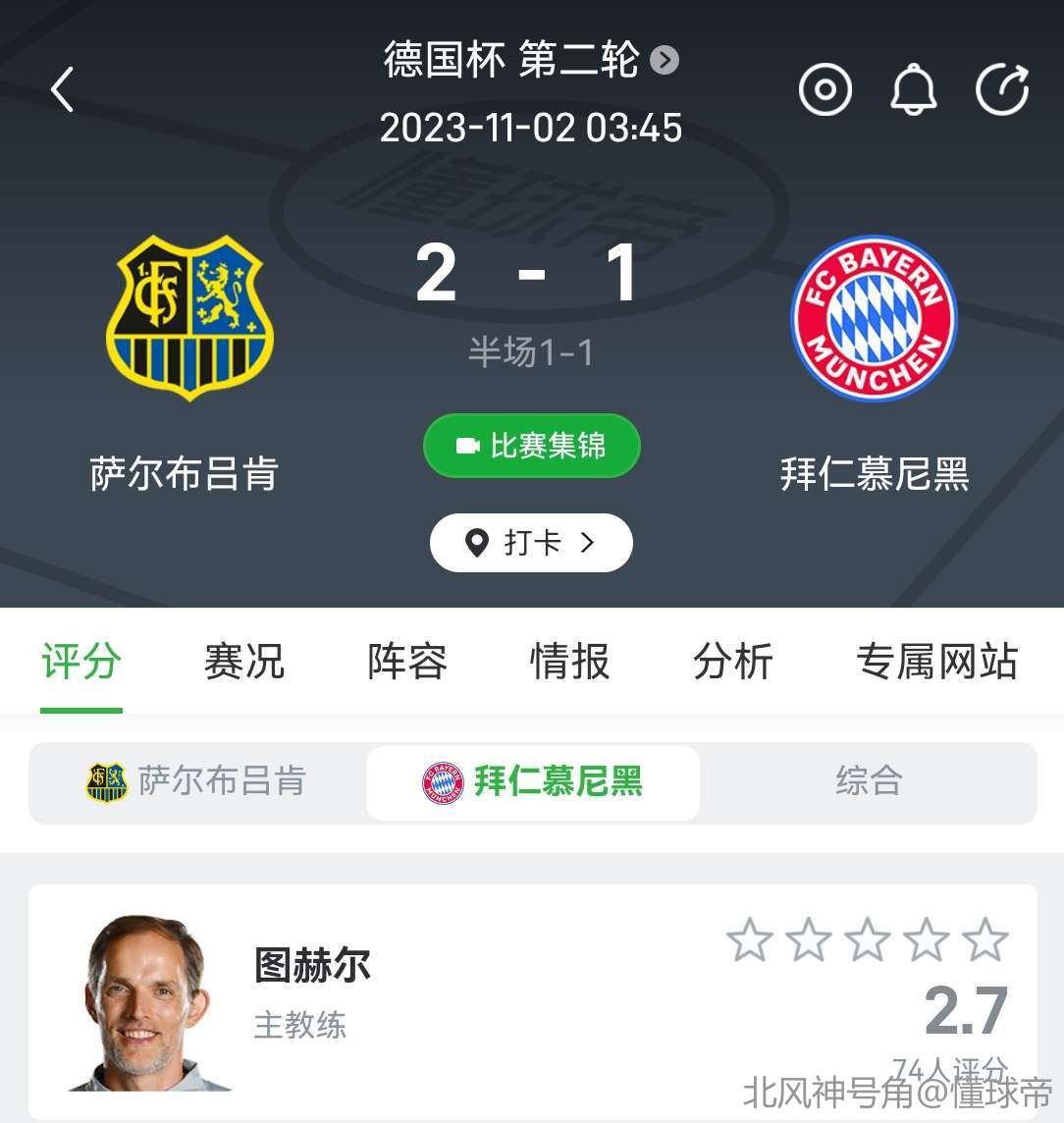Share this match with the arrow icon
The height and width of the screenshot is (1123, 1064).
pyautogui.click(x=1002, y=90)
